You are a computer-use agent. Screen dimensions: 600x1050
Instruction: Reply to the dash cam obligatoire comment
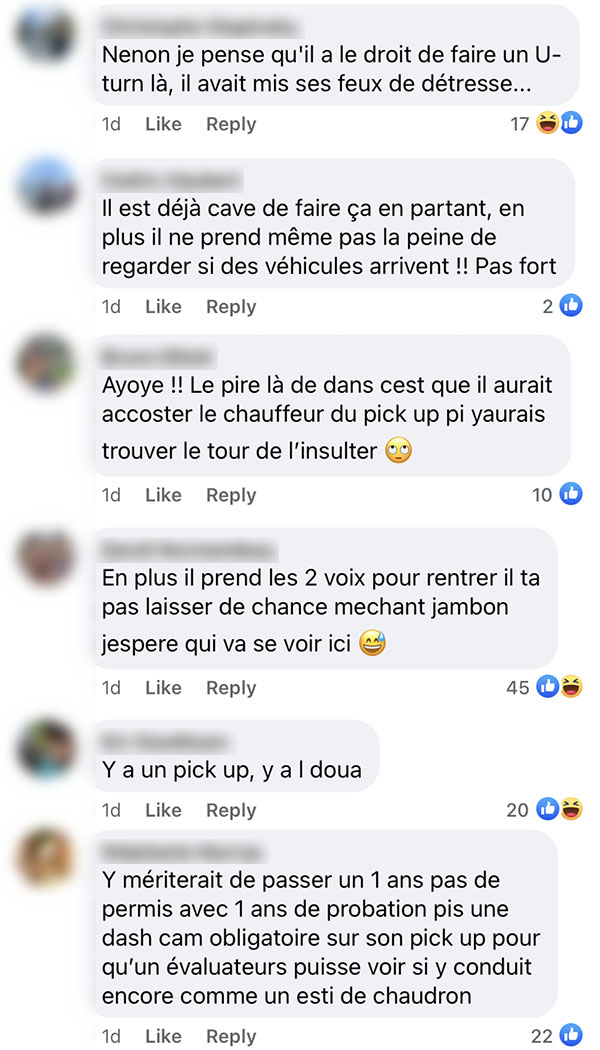click(231, 1037)
